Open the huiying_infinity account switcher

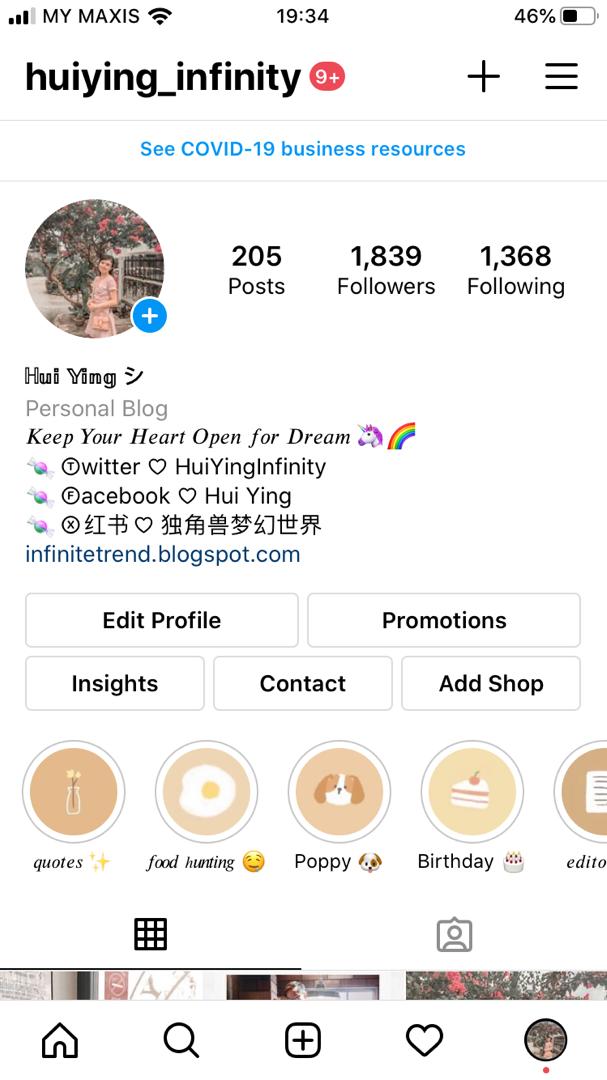click(x=163, y=77)
